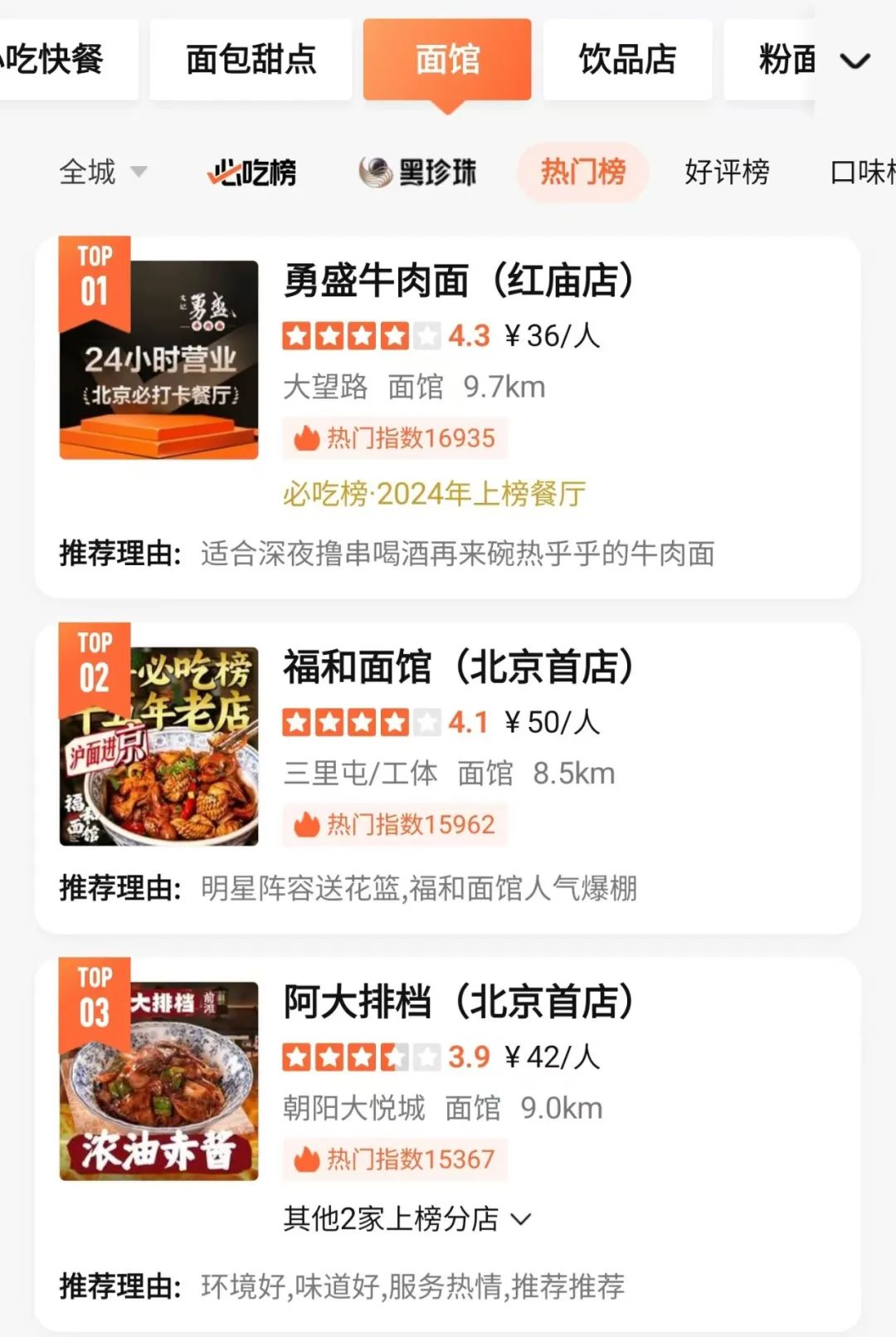This screenshot has width=896, height=1337.
Task: Switch to the 饮品店 category tab
Action: pos(627,60)
